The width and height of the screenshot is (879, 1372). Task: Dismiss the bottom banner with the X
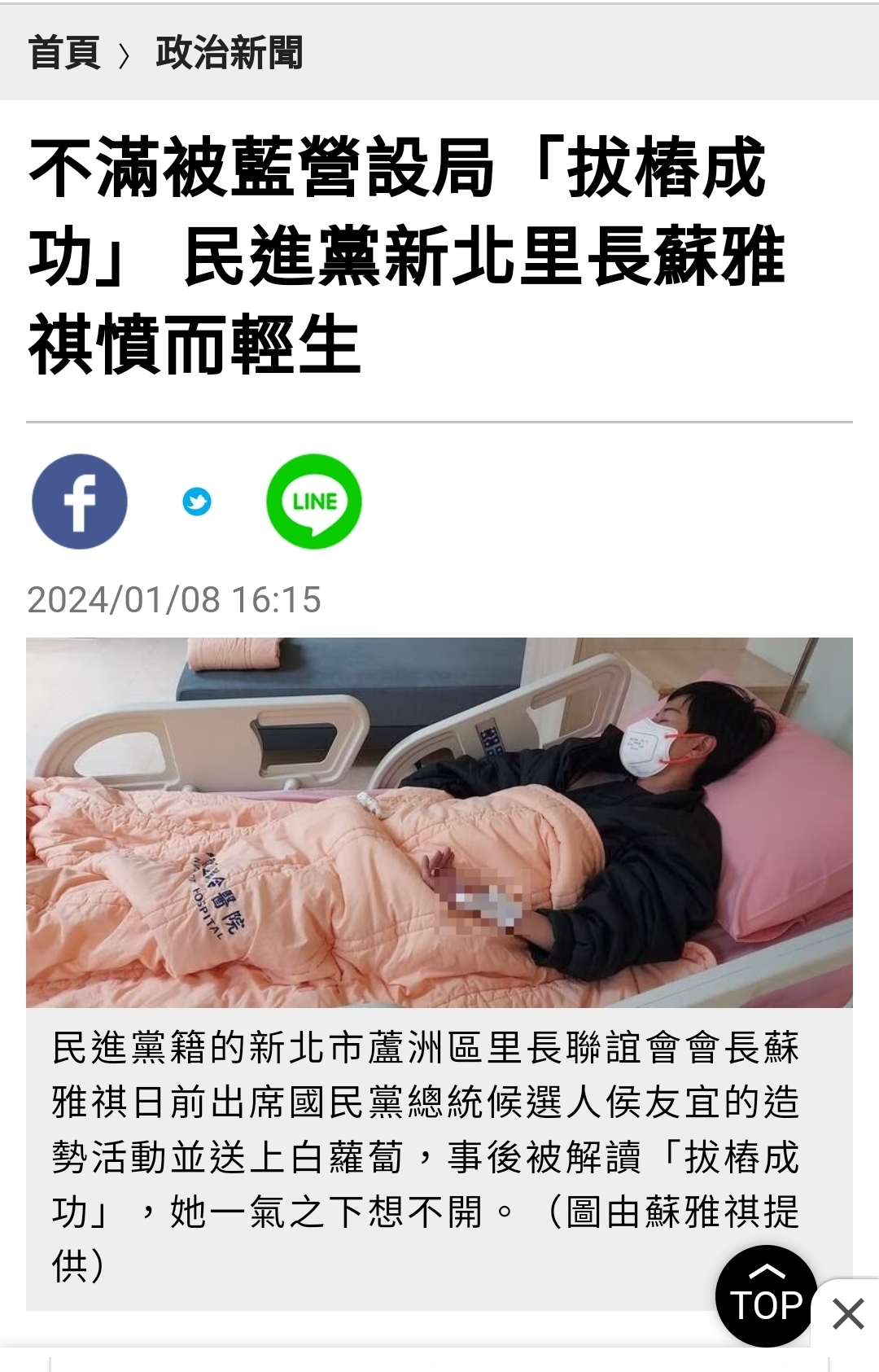[848, 1313]
